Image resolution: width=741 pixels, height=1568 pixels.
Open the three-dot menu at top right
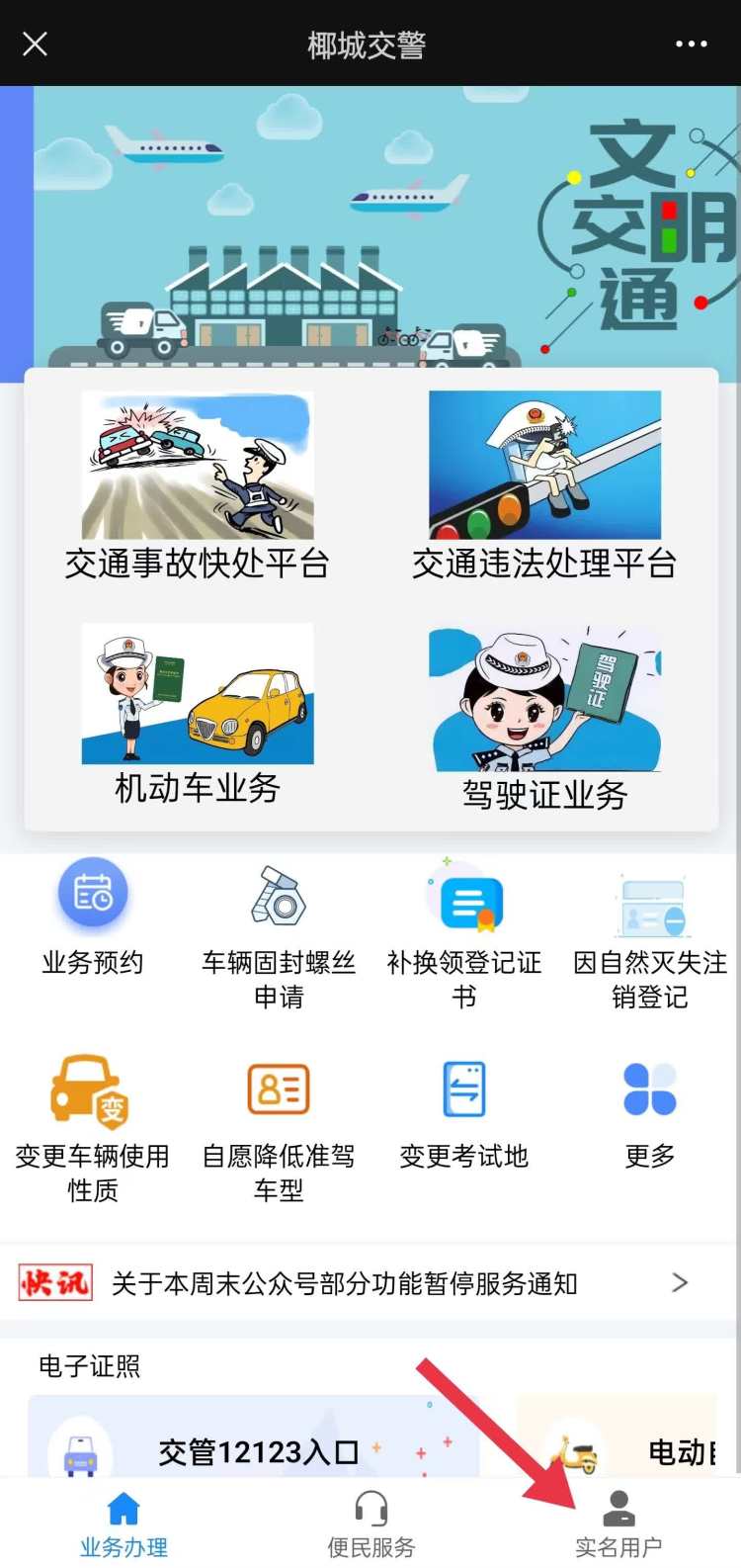692,44
